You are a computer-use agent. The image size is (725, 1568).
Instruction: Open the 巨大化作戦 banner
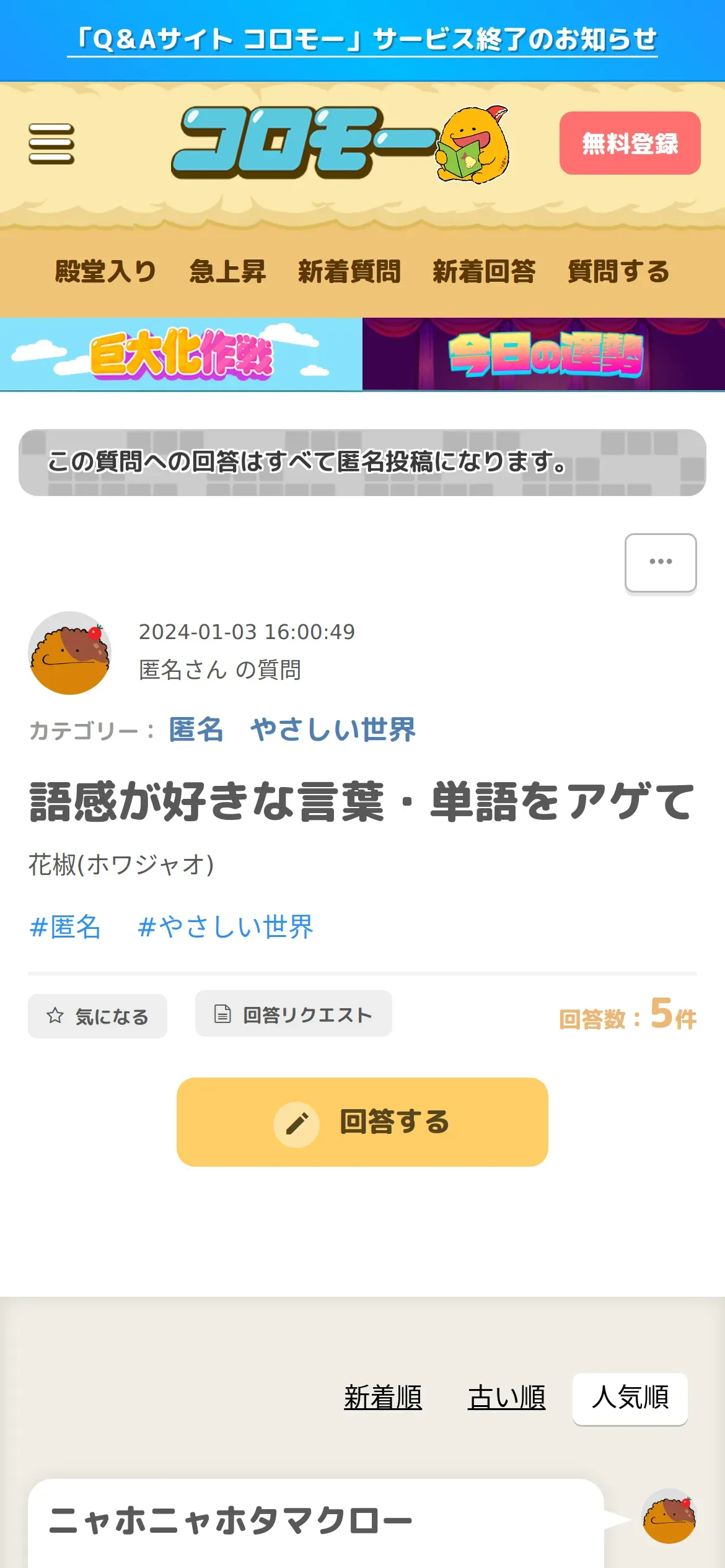tap(181, 354)
